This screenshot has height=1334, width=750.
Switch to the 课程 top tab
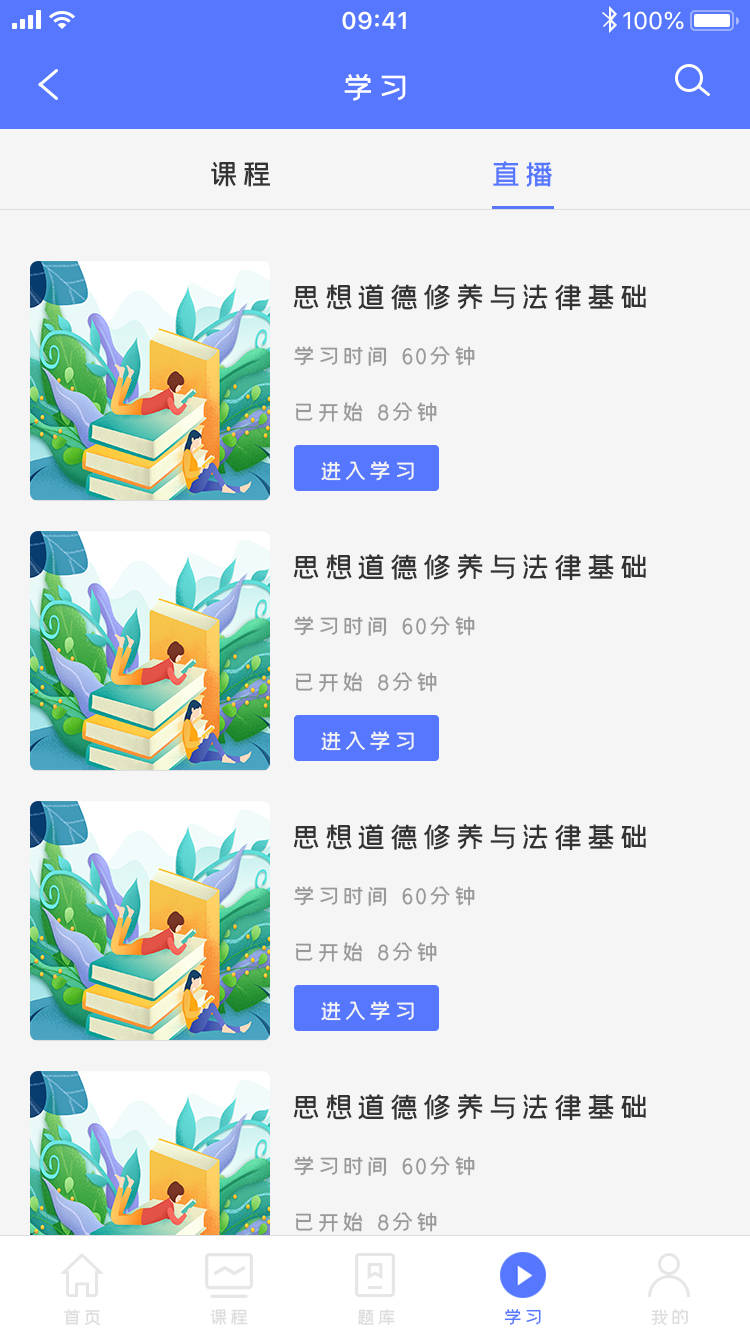(241, 174)
